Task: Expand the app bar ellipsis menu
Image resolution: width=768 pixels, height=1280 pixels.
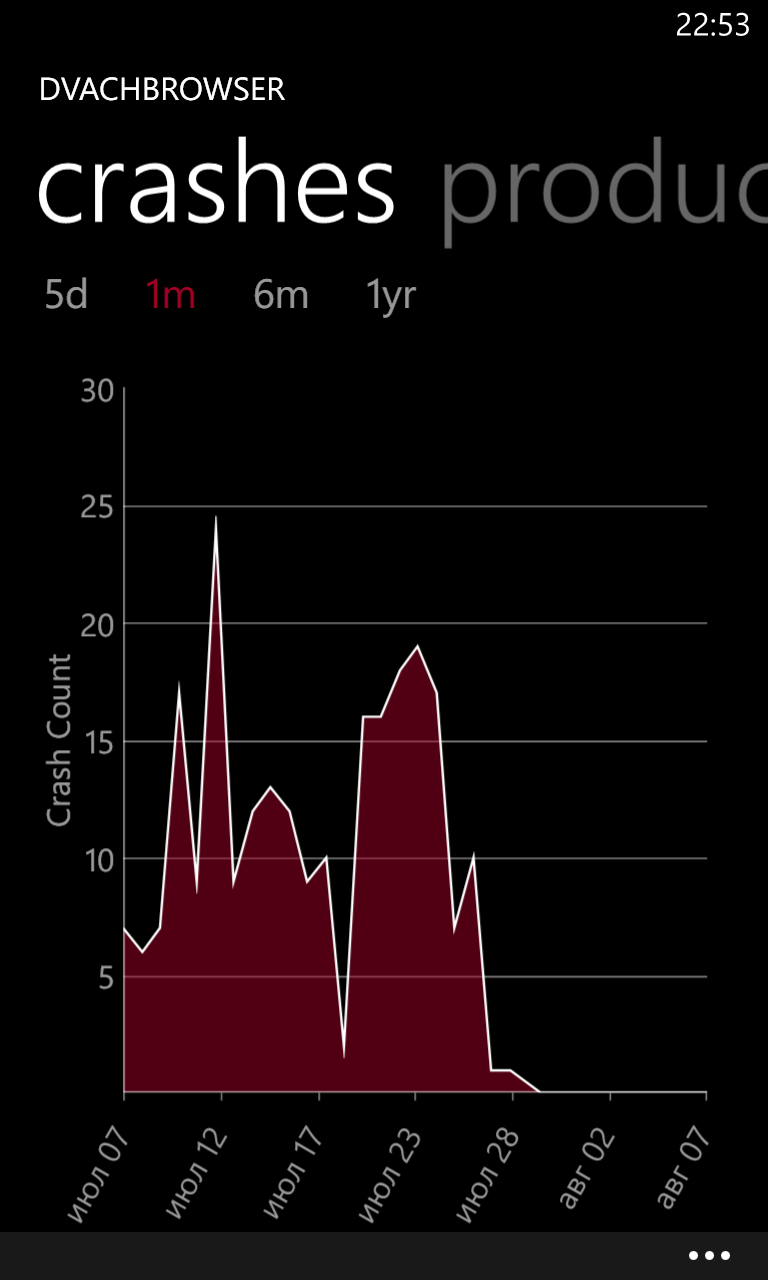Action: tap(709, 1256)
